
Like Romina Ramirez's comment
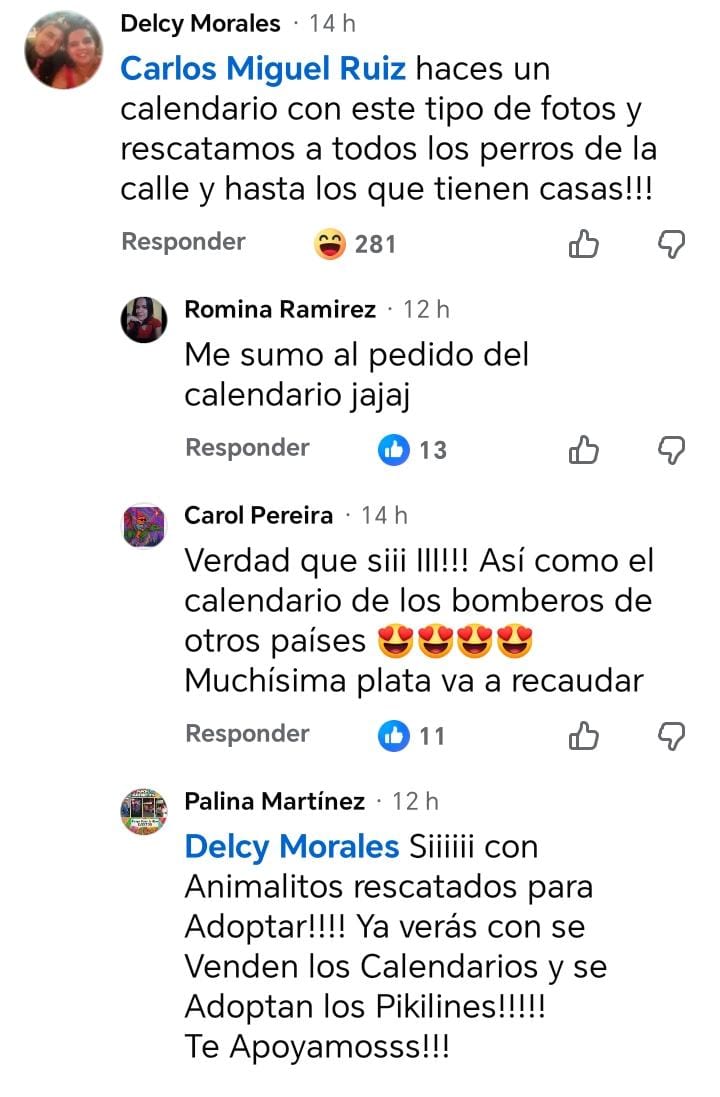coord(583,451)
